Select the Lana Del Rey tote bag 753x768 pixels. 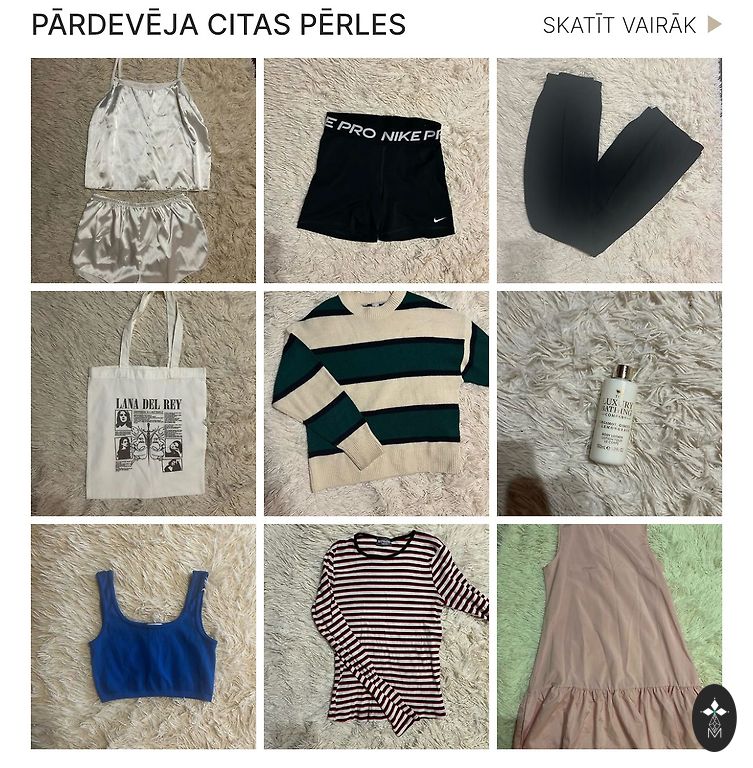(143, 403)
